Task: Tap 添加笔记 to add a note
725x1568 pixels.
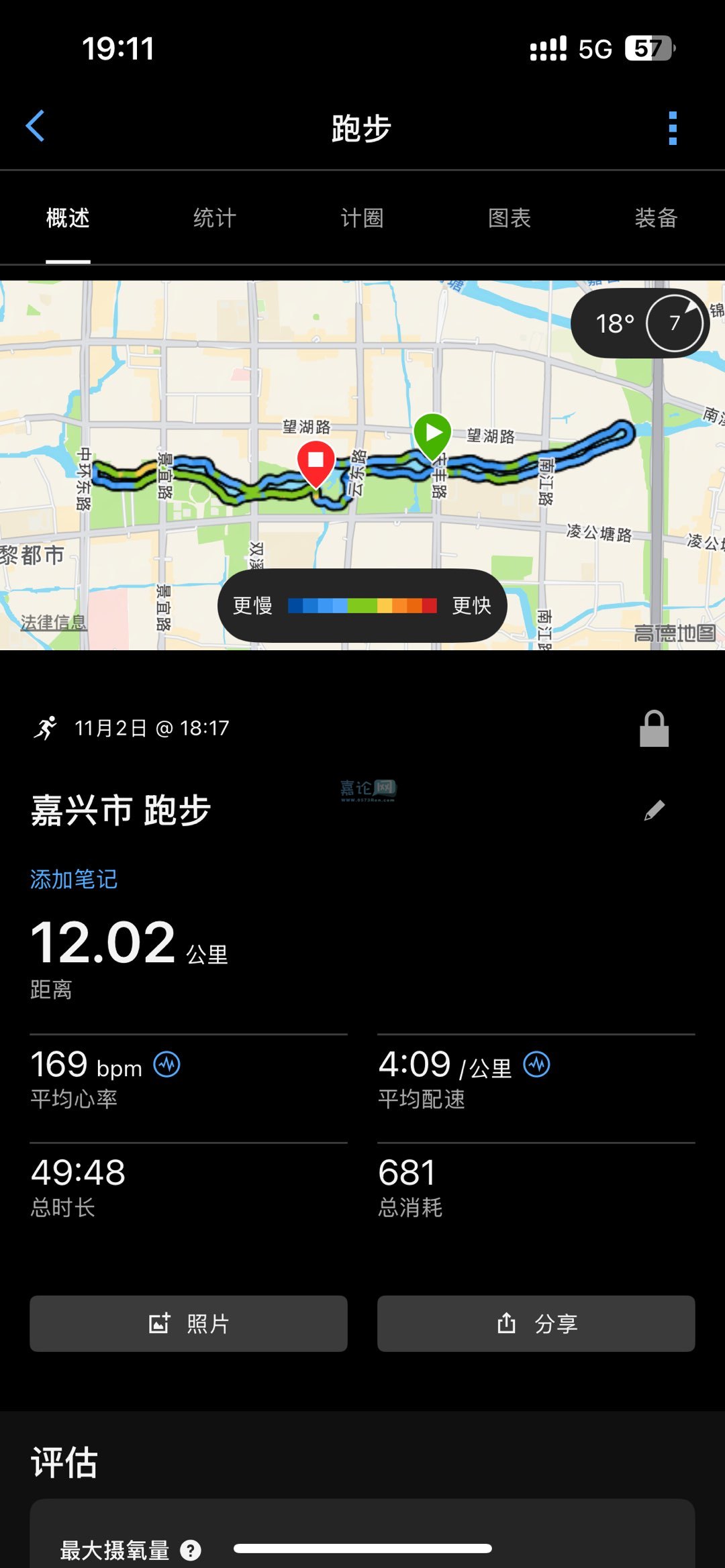Action: click(x=74, y=879)
